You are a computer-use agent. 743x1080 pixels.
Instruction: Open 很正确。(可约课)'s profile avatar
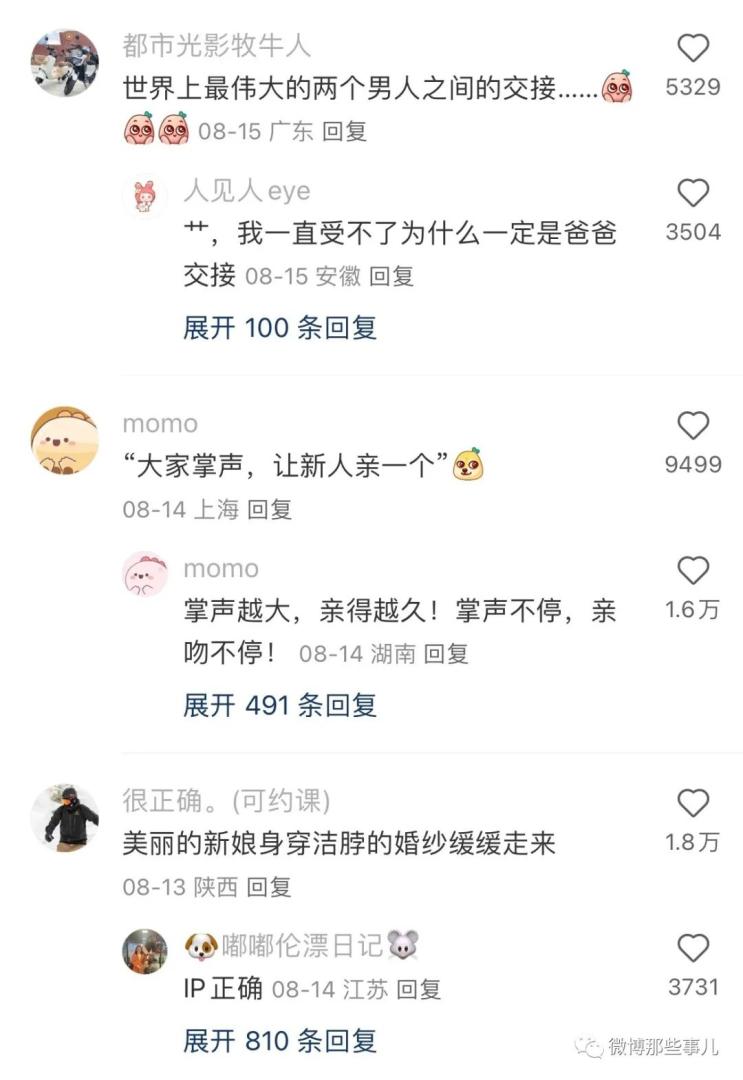[x=65, y=818]
